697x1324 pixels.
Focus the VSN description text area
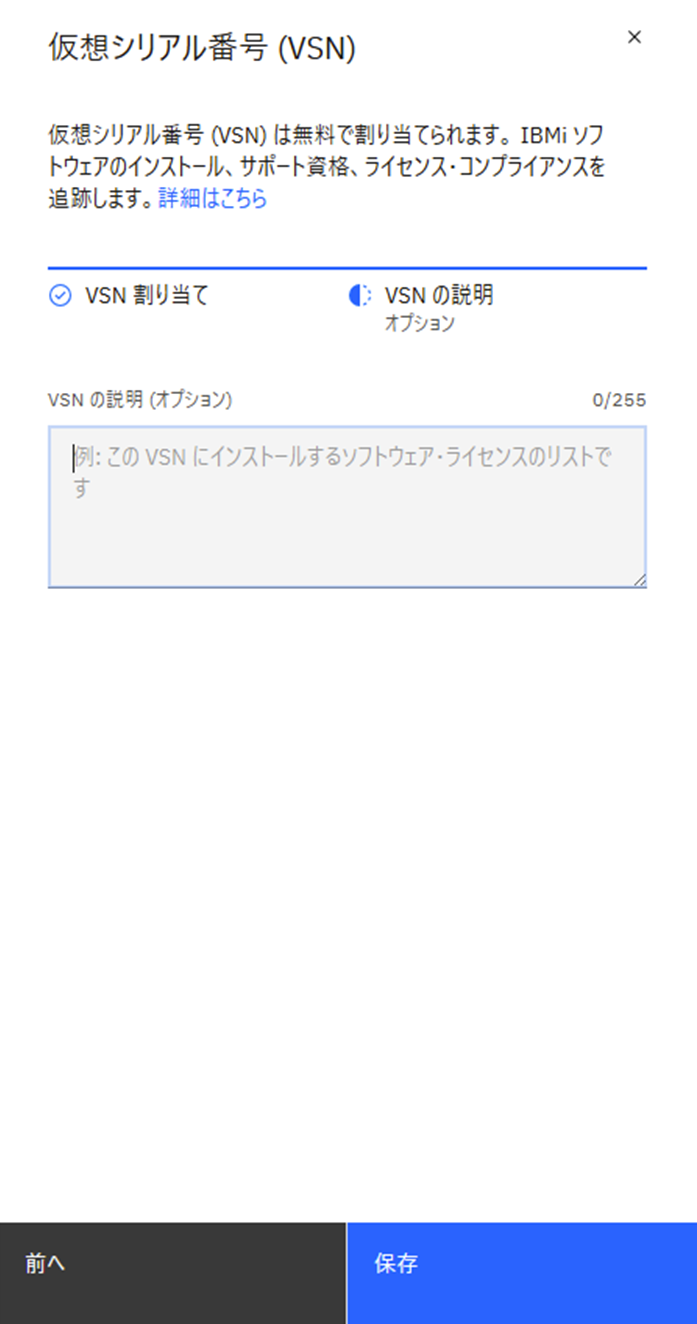tap(346, 507)
